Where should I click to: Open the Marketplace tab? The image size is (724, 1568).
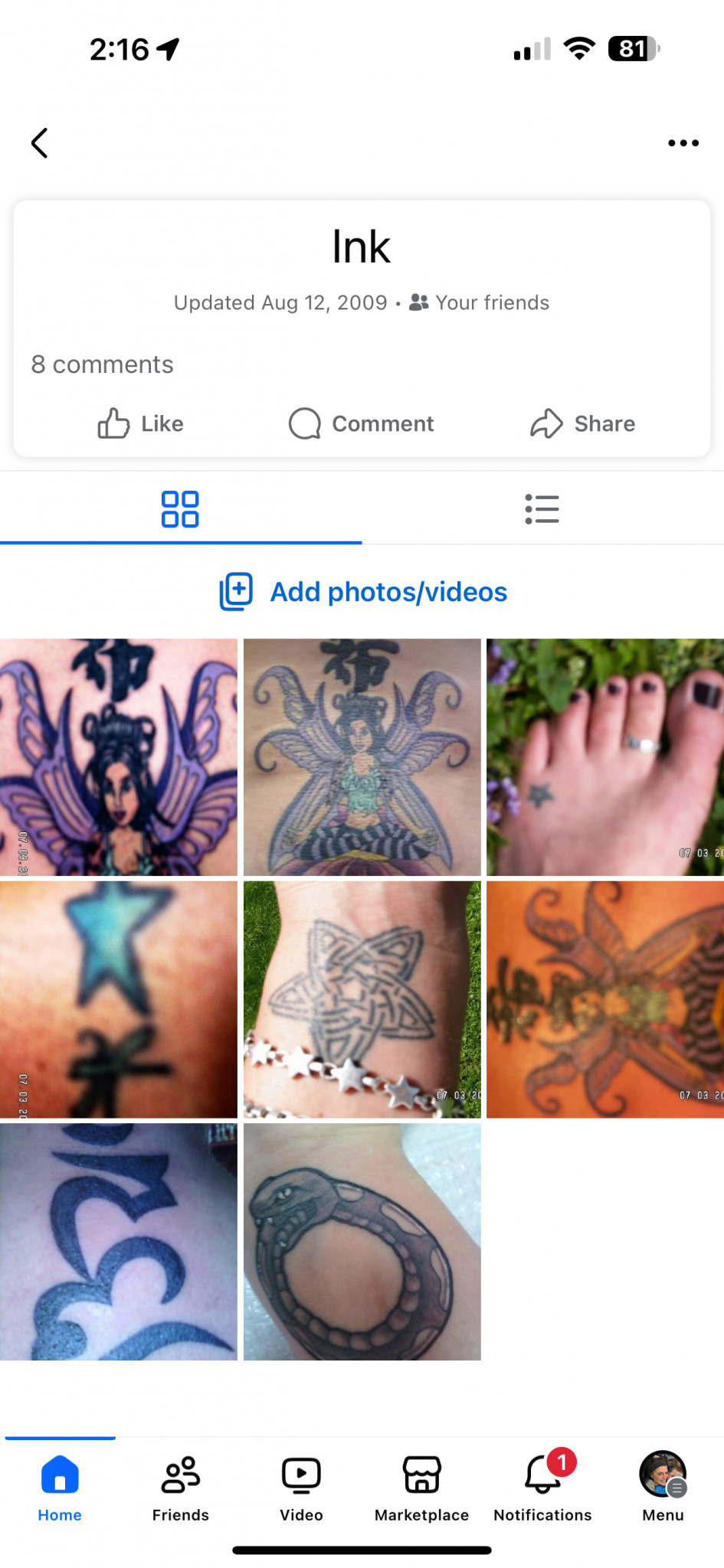pyautogui.click(x=421, y=1488)
